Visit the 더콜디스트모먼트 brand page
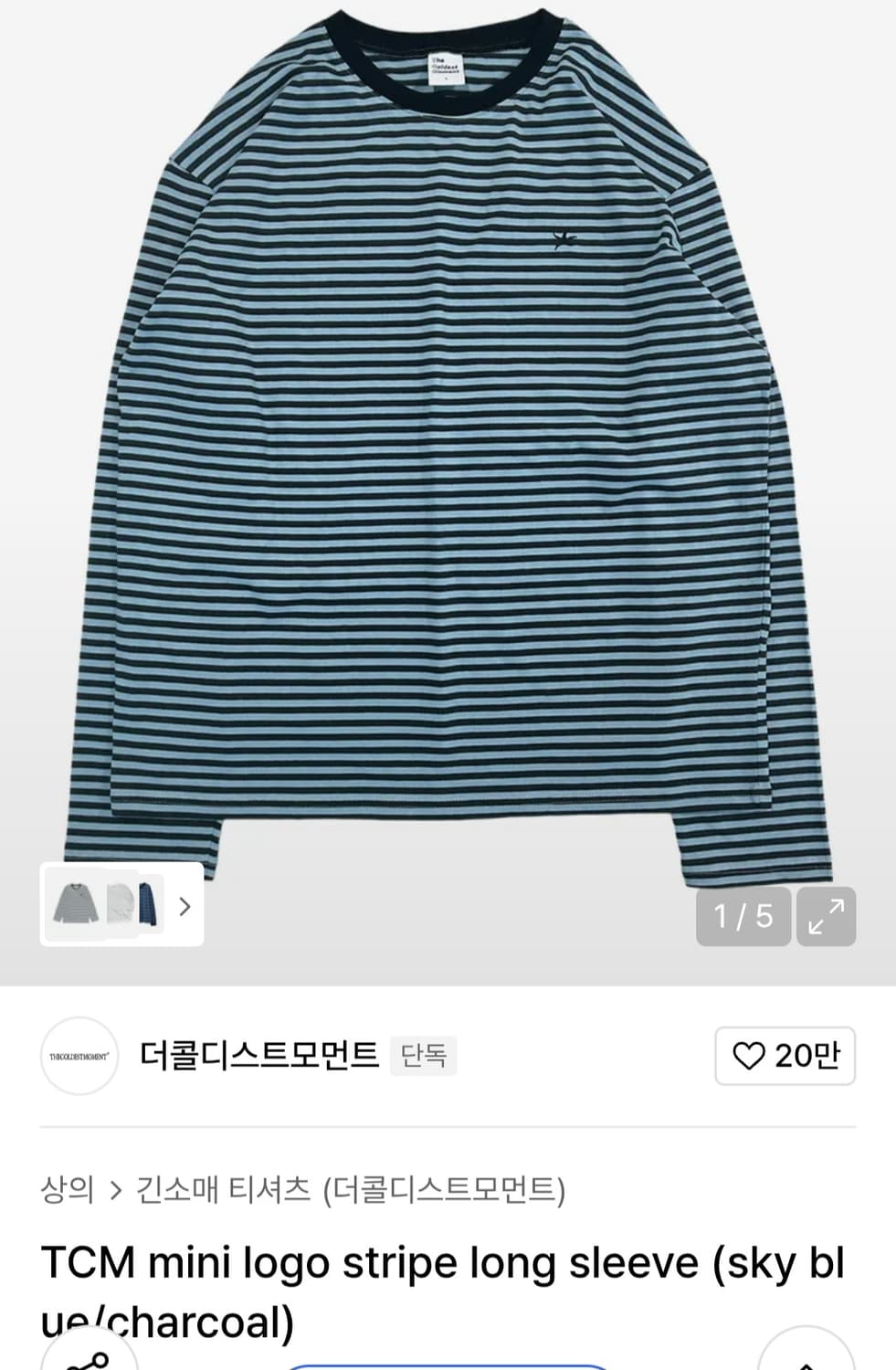This screenshot has height=1370, width=896. point(258,1054)
